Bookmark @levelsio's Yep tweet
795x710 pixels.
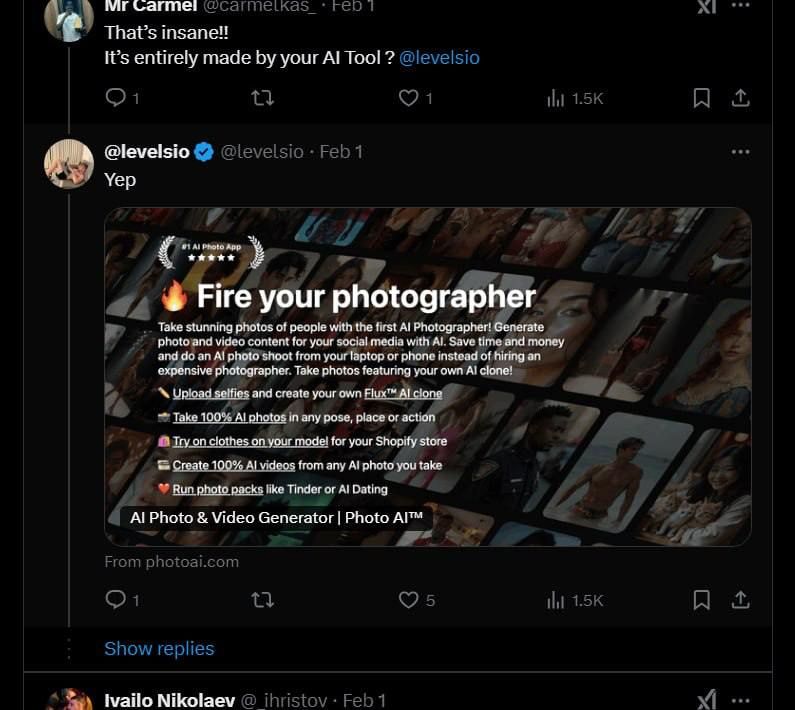tap(702, 600)
